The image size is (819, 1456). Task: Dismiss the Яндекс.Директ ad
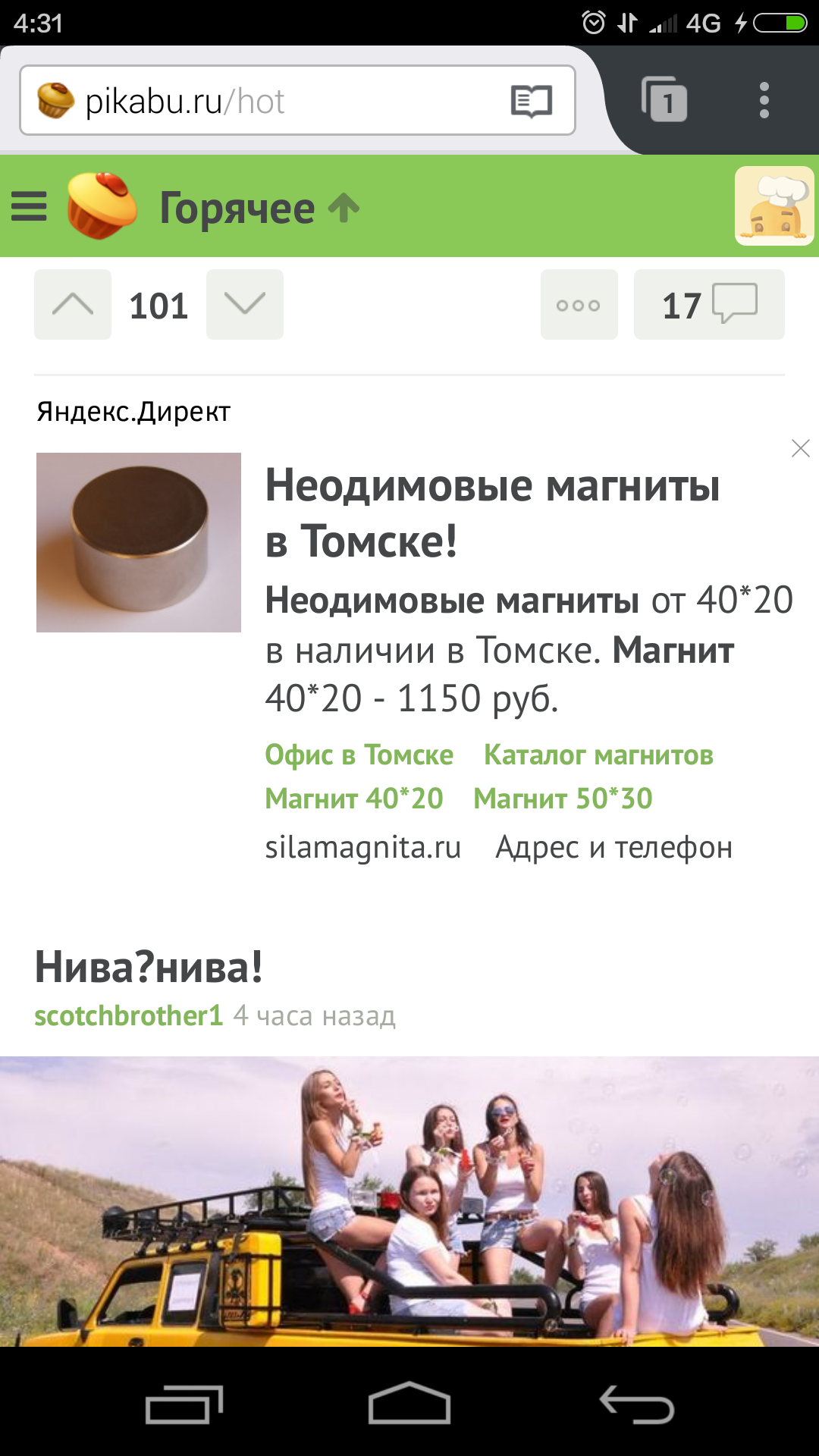pyautogui.click(x=800, y=448)
